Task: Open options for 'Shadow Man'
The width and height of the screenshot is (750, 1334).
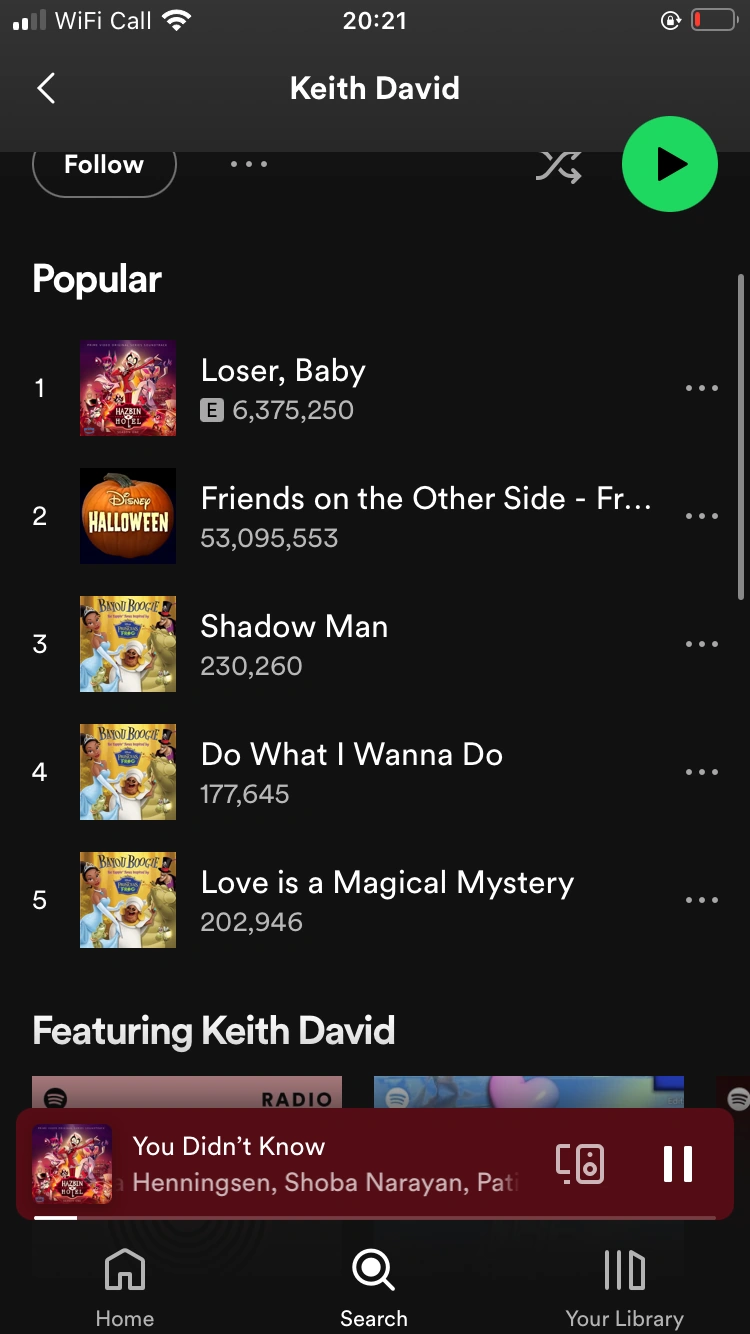Action: click(x=702, y=644)
